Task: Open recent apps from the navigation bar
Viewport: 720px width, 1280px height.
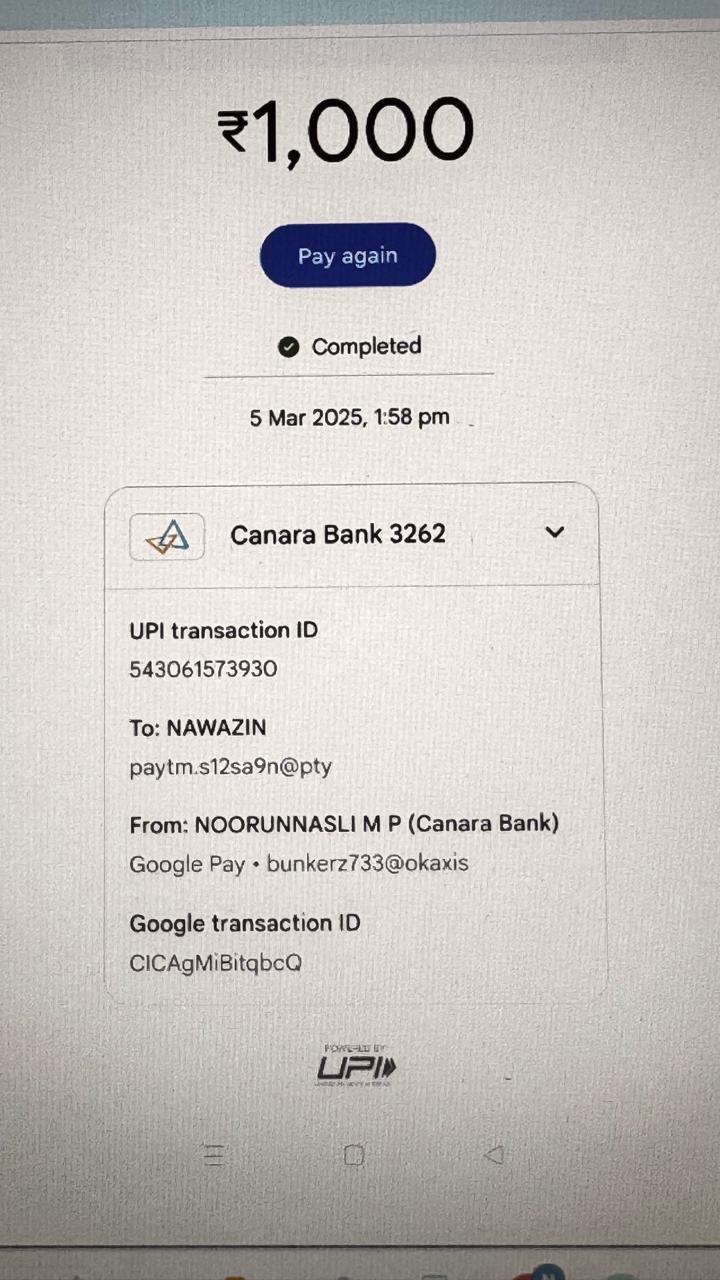Action: [213, 1156]
